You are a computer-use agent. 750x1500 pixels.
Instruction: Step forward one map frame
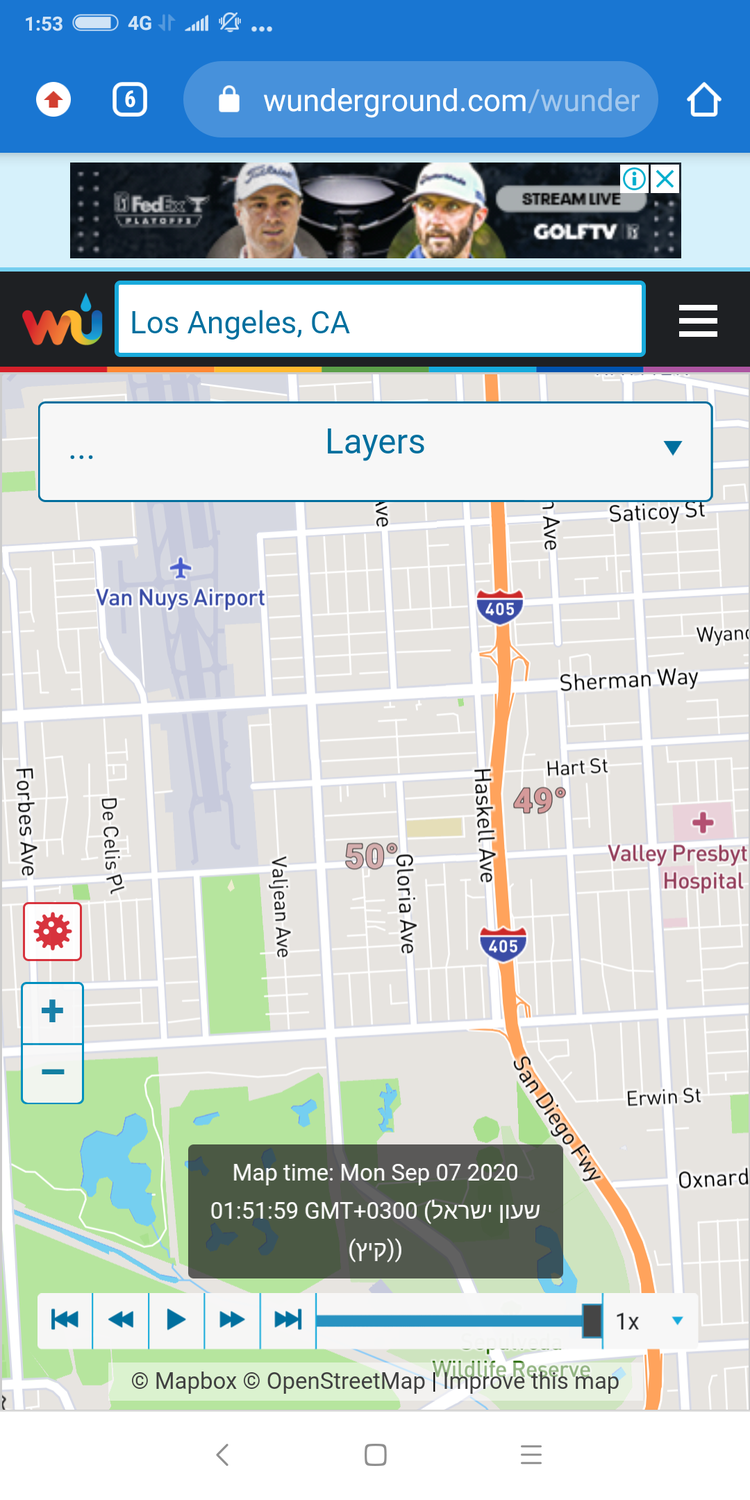(x=232, y=1321)
